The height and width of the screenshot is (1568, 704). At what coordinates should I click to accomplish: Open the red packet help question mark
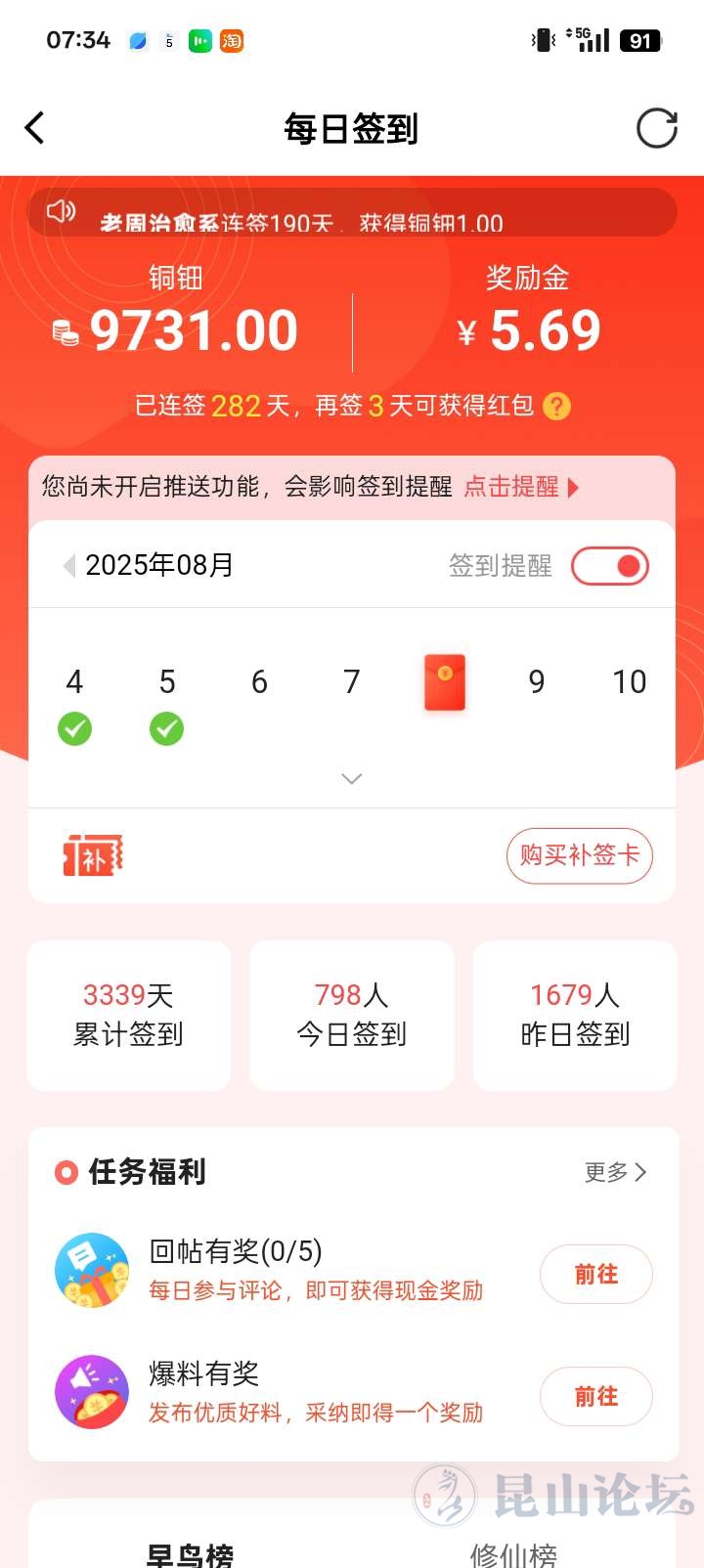[x=556, y=406]
